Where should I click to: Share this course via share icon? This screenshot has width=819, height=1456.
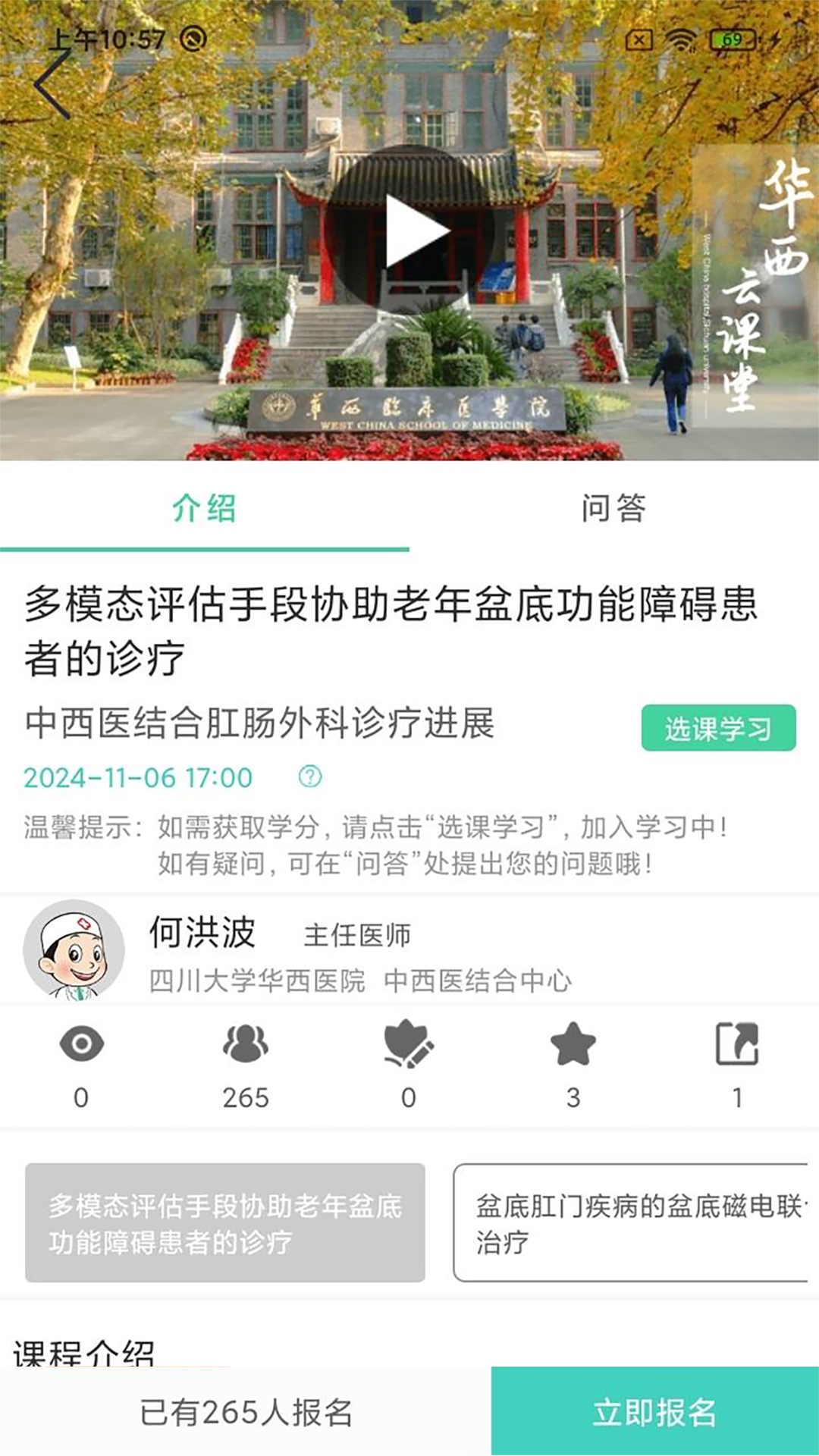pyautogui.click(x=736, y=1043)
